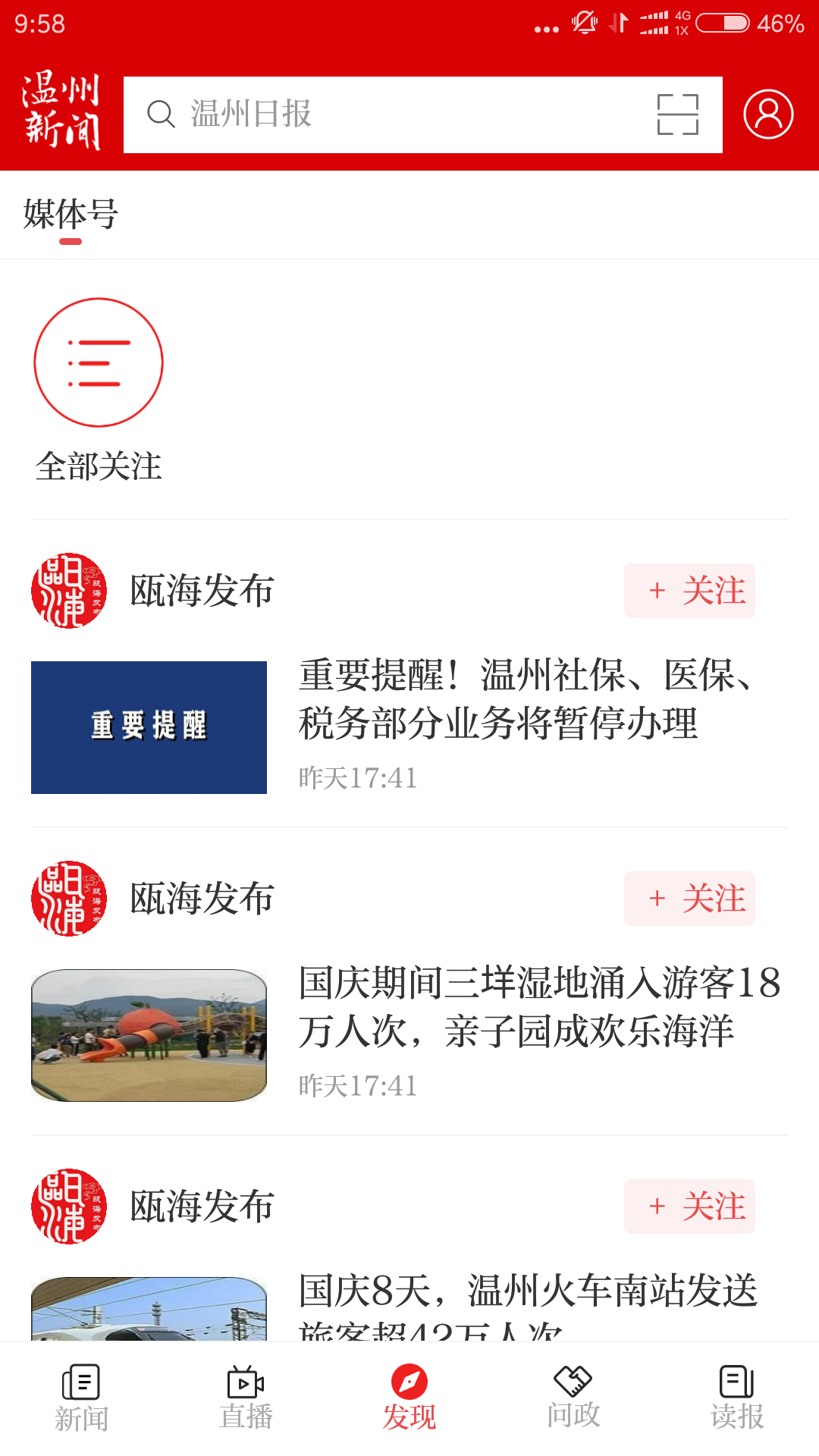Tap 关注 next to the second 瓯海发布 post

[689, 899]
